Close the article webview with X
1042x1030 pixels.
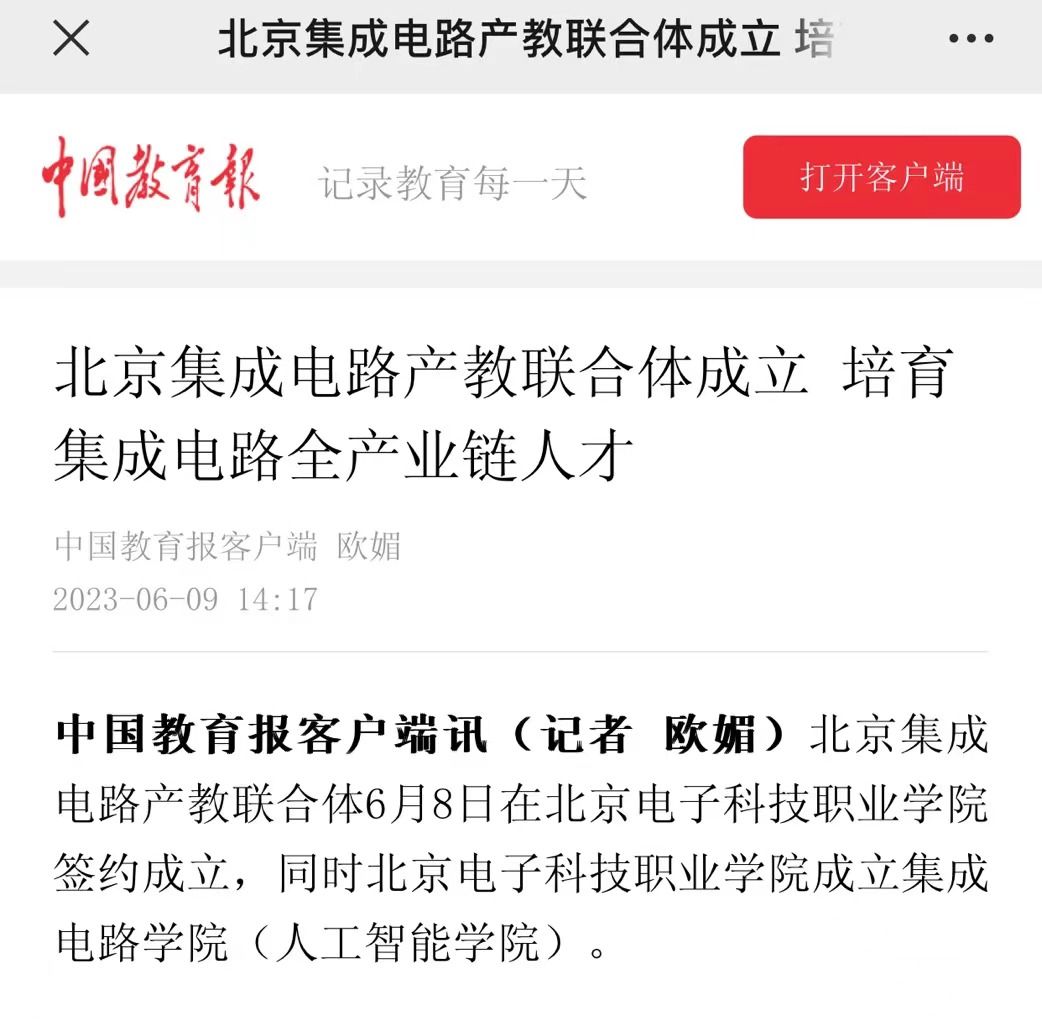pyautogui.click(x=71, y=40)
